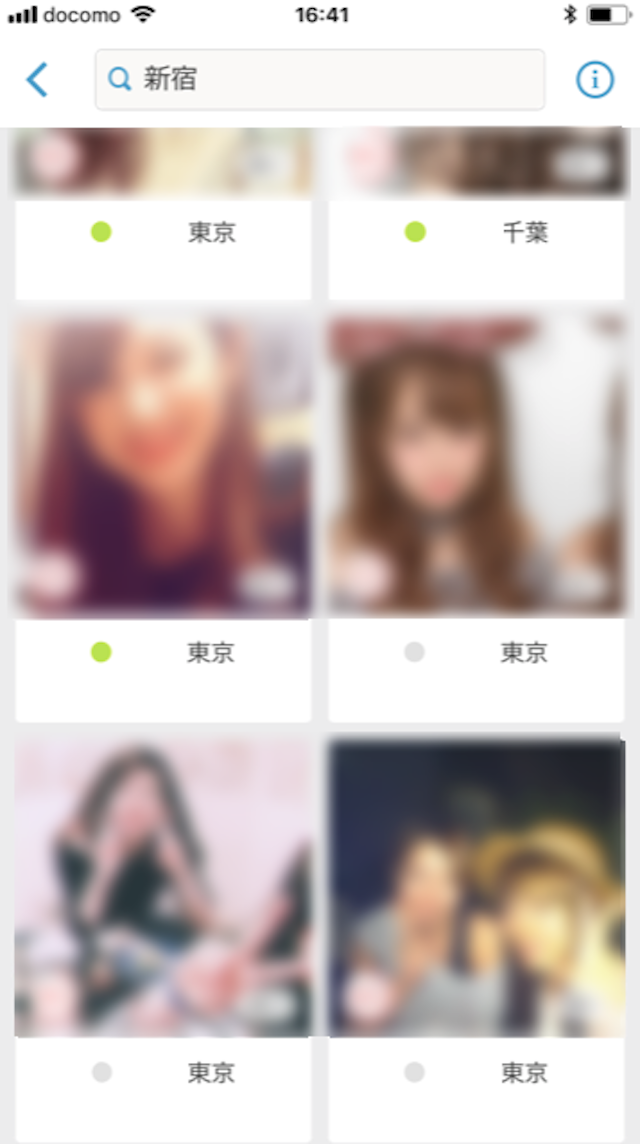Tap the search field showing 新宿
Image resolution: width=640 pixels, height=1144 pixels.
click(320, 79)
